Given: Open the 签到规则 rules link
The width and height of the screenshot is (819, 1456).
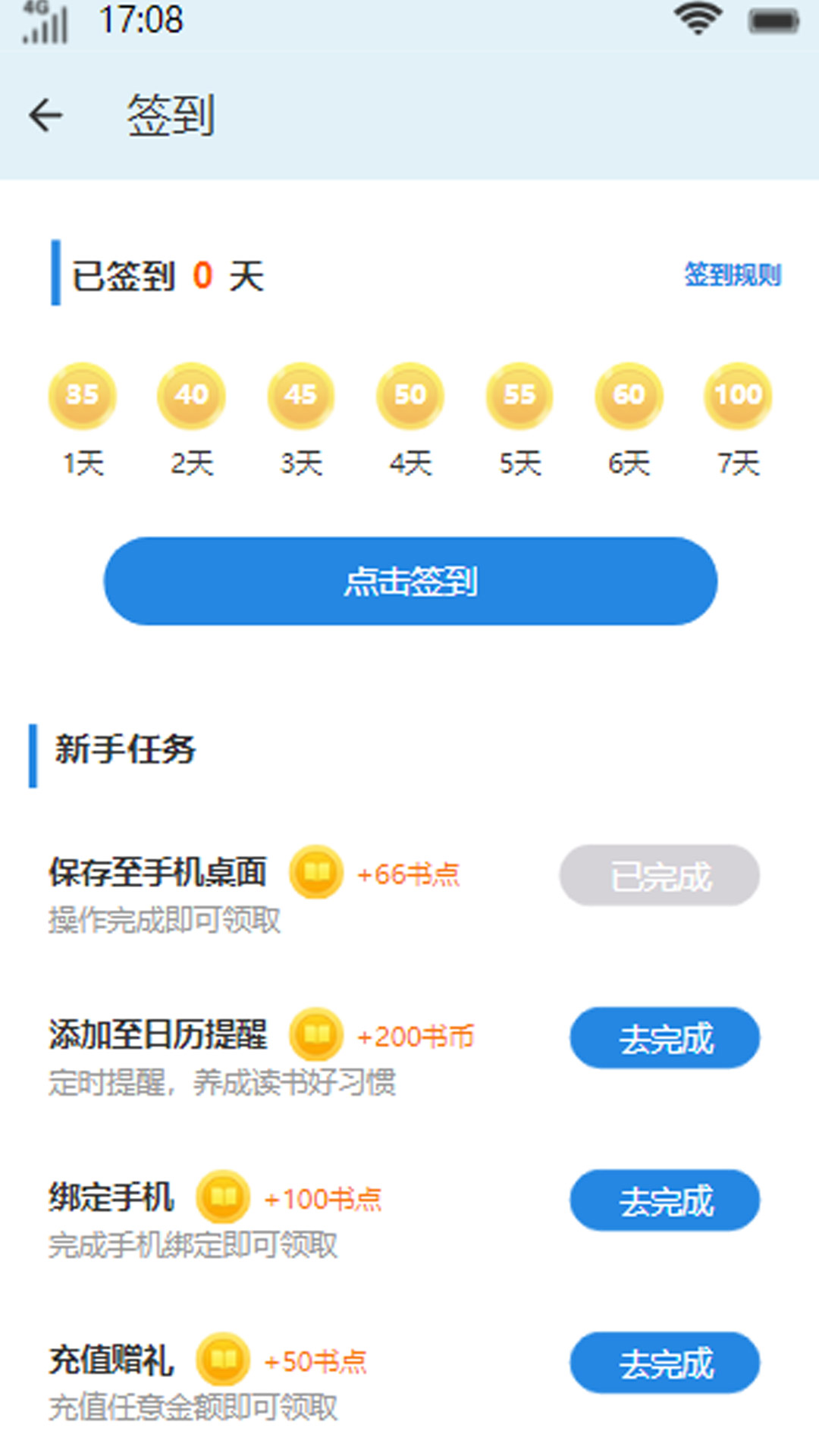Looking at the screenshot, I should coord(733,275).
